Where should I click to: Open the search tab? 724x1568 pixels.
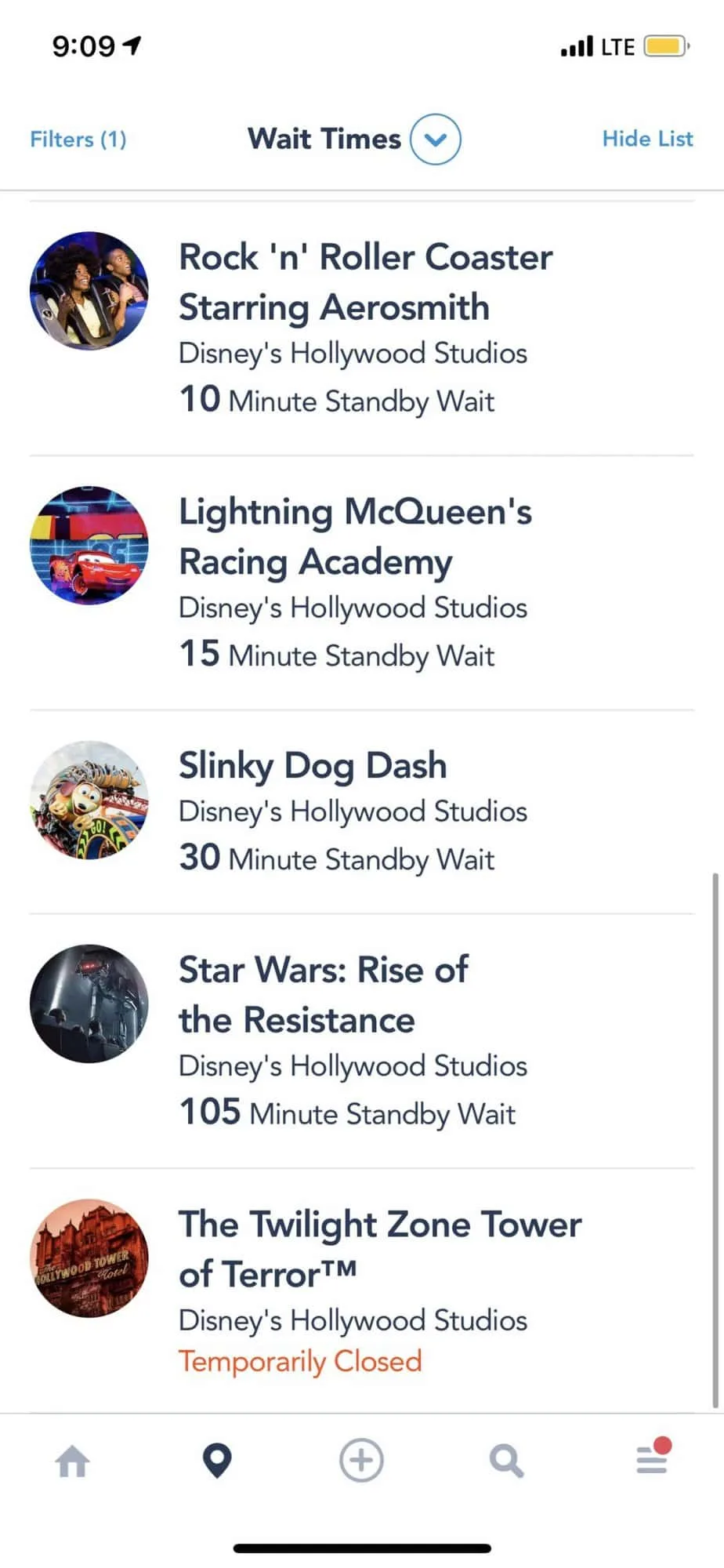coord(506,1461)
